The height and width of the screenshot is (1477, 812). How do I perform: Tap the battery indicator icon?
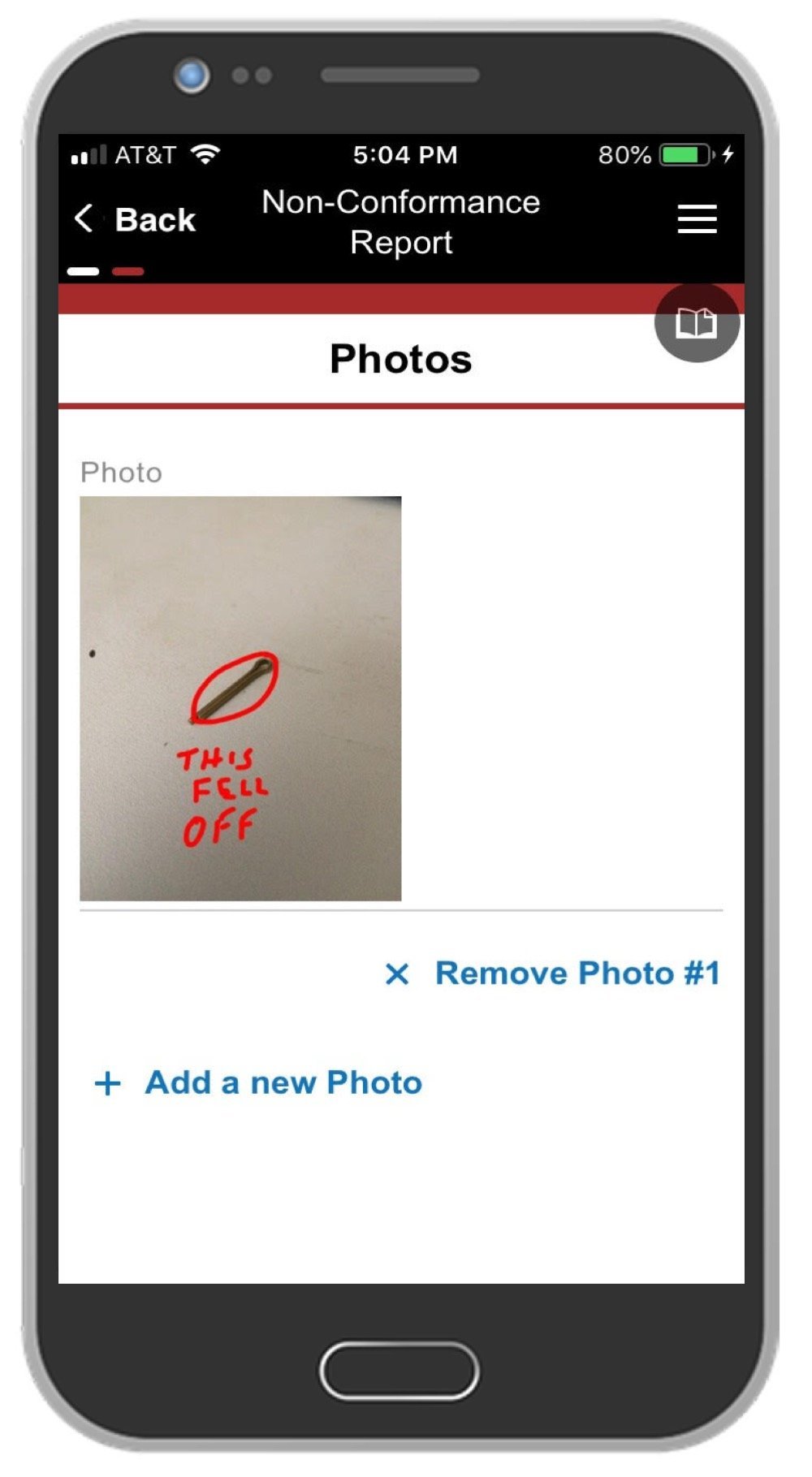point(685,153)
